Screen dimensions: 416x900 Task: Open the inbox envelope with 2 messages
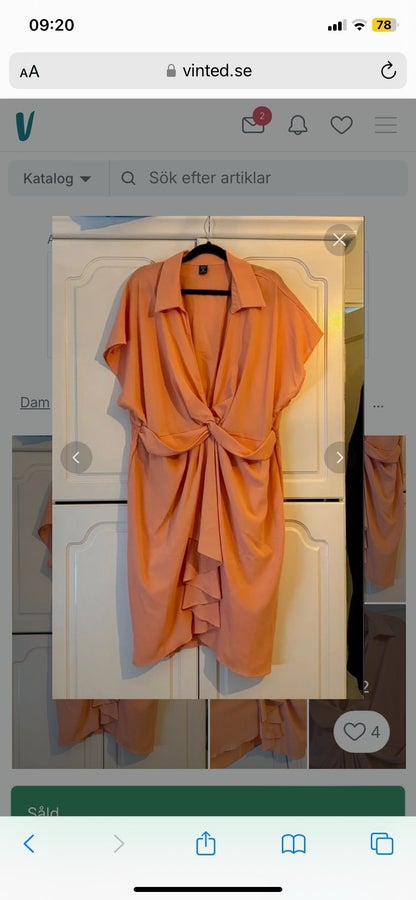coord(255,121)
